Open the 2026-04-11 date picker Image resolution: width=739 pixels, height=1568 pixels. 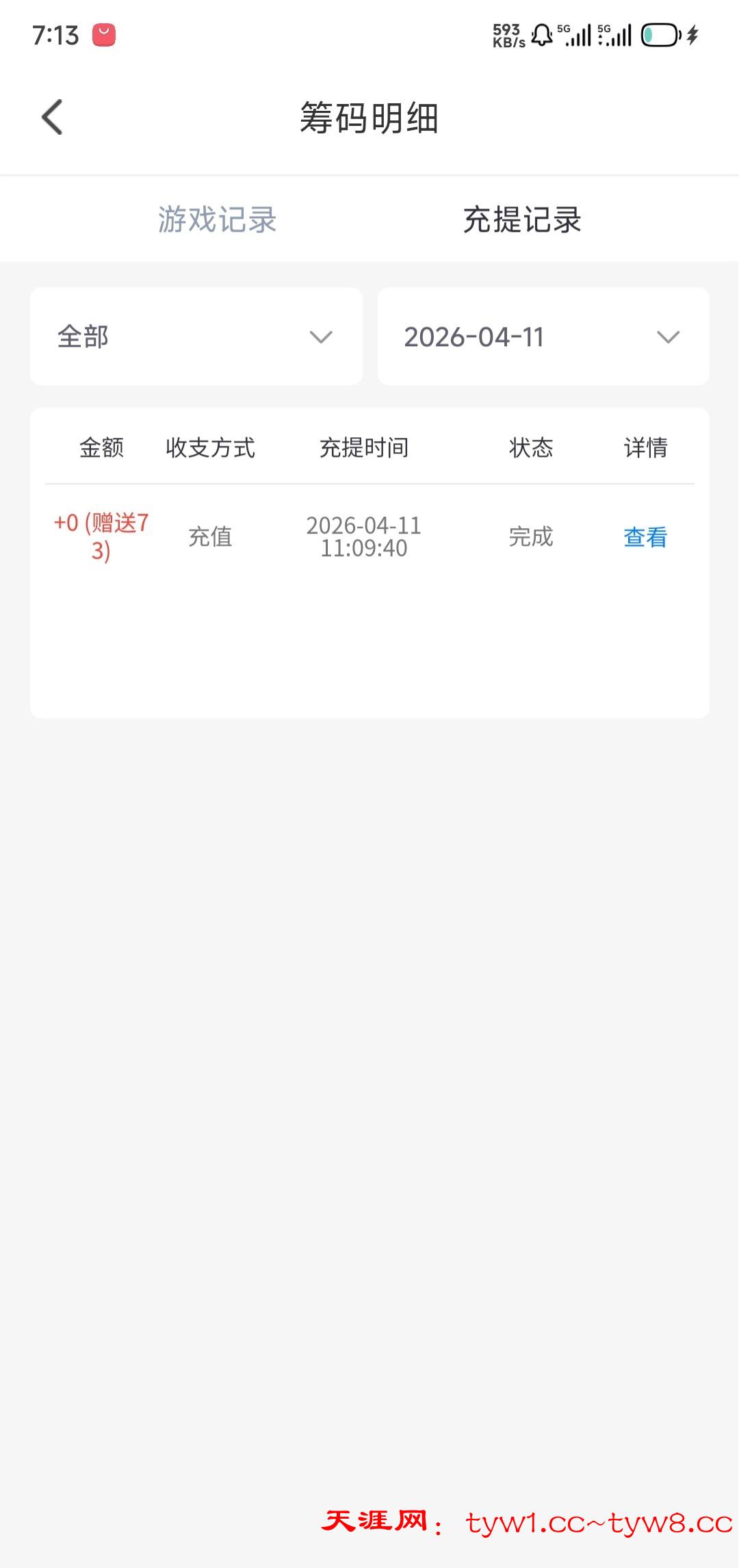pyautogui.click(x=543, y=337)
